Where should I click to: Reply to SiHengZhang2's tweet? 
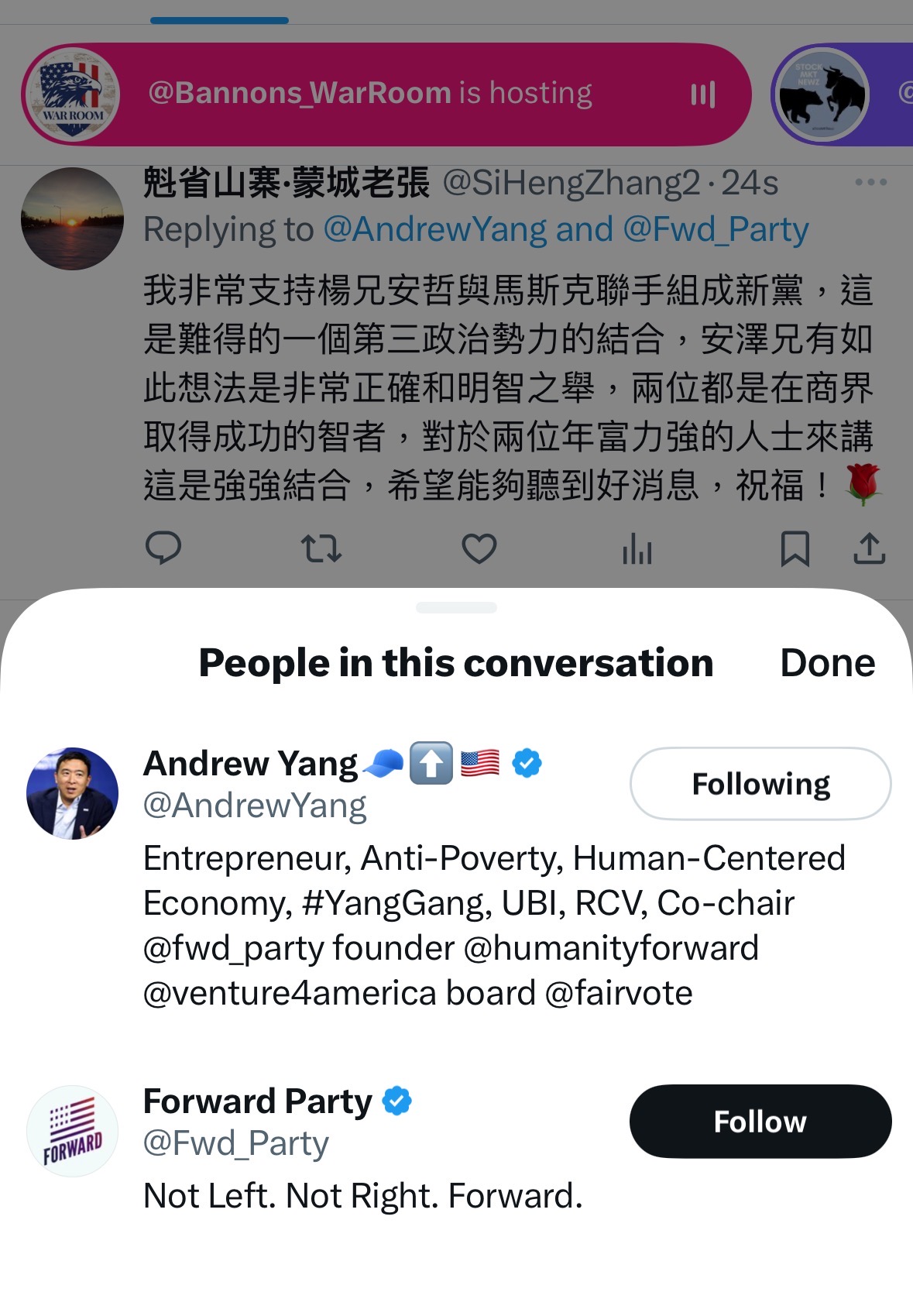163,548
